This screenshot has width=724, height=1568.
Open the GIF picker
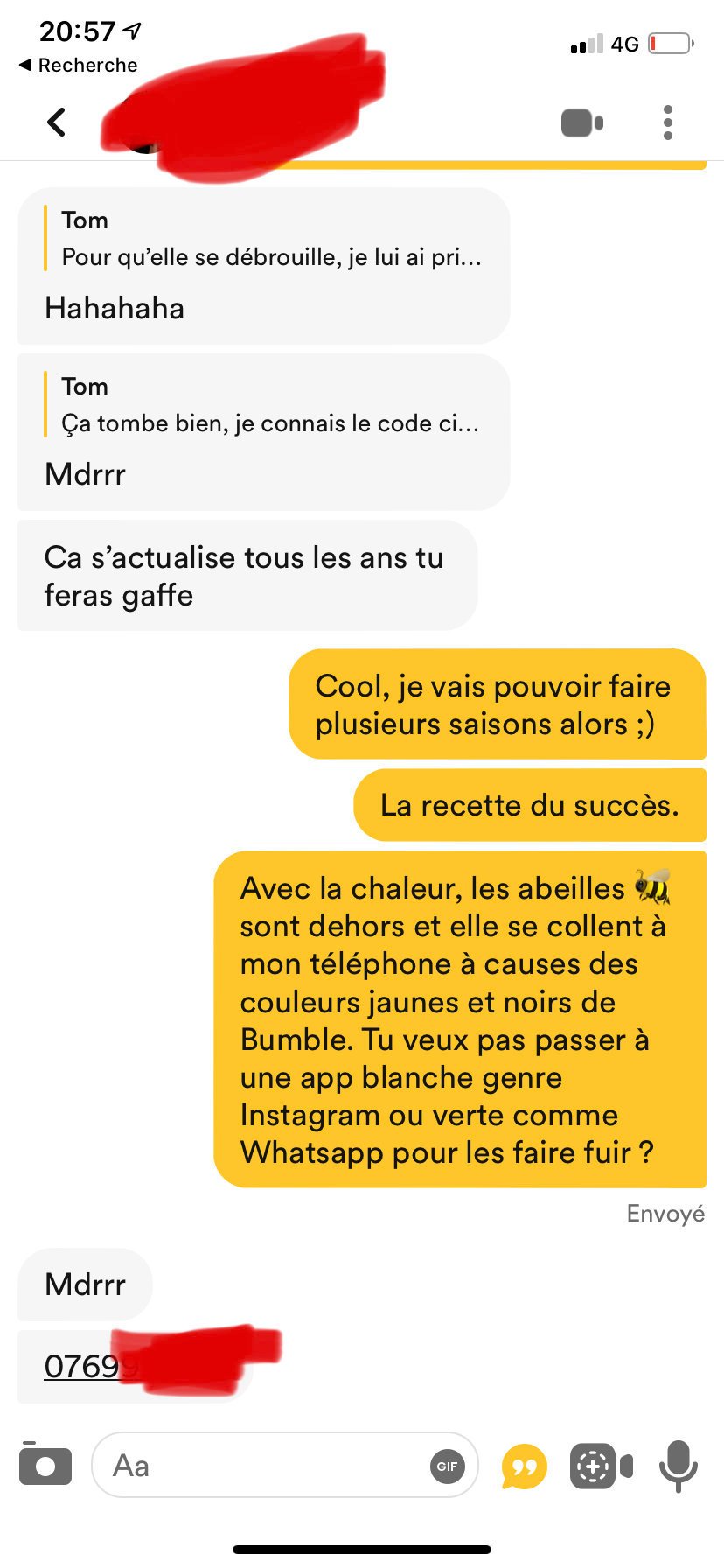pos(447,1466)
